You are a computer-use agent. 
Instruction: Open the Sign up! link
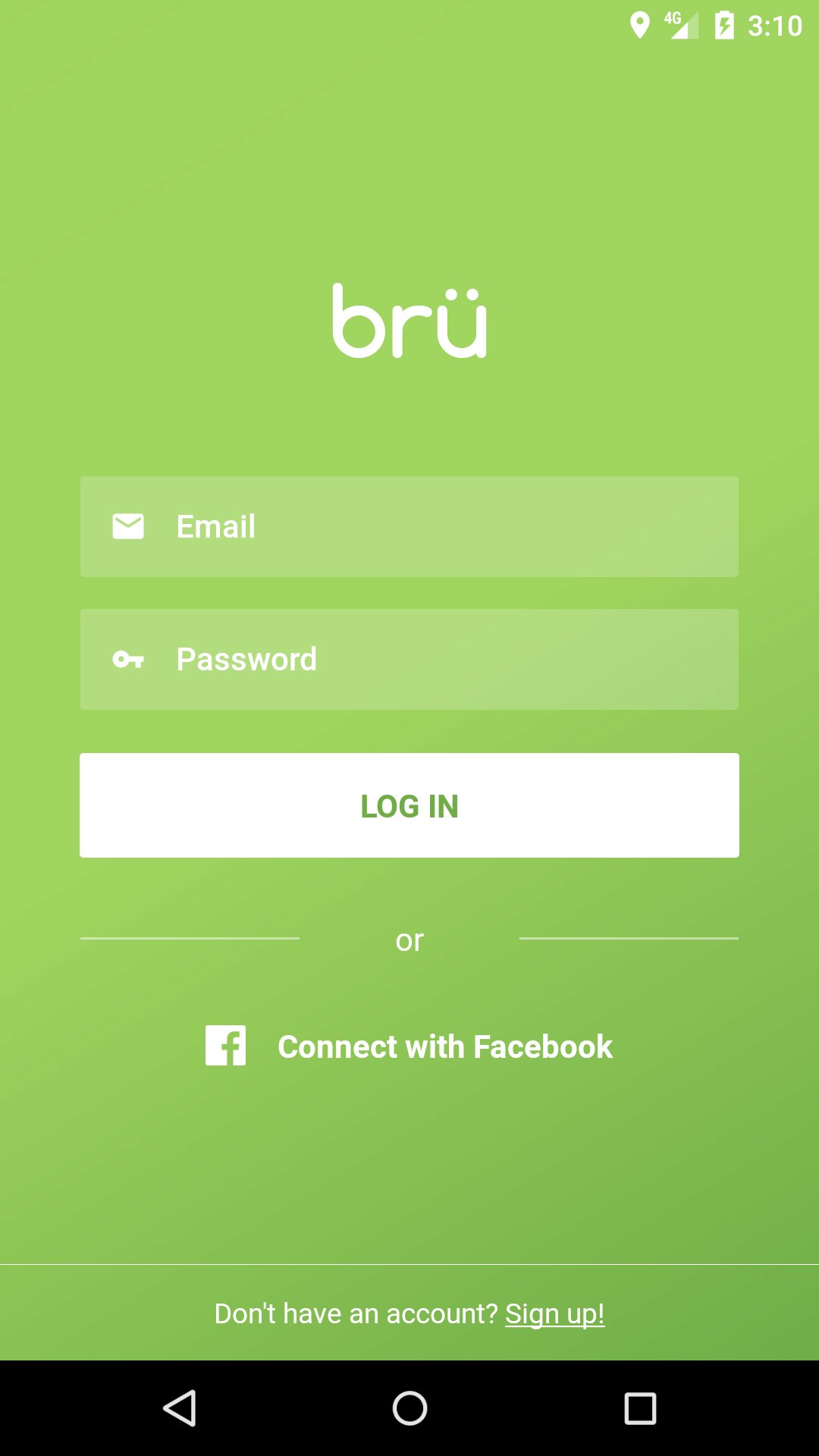click(554, 1313)
